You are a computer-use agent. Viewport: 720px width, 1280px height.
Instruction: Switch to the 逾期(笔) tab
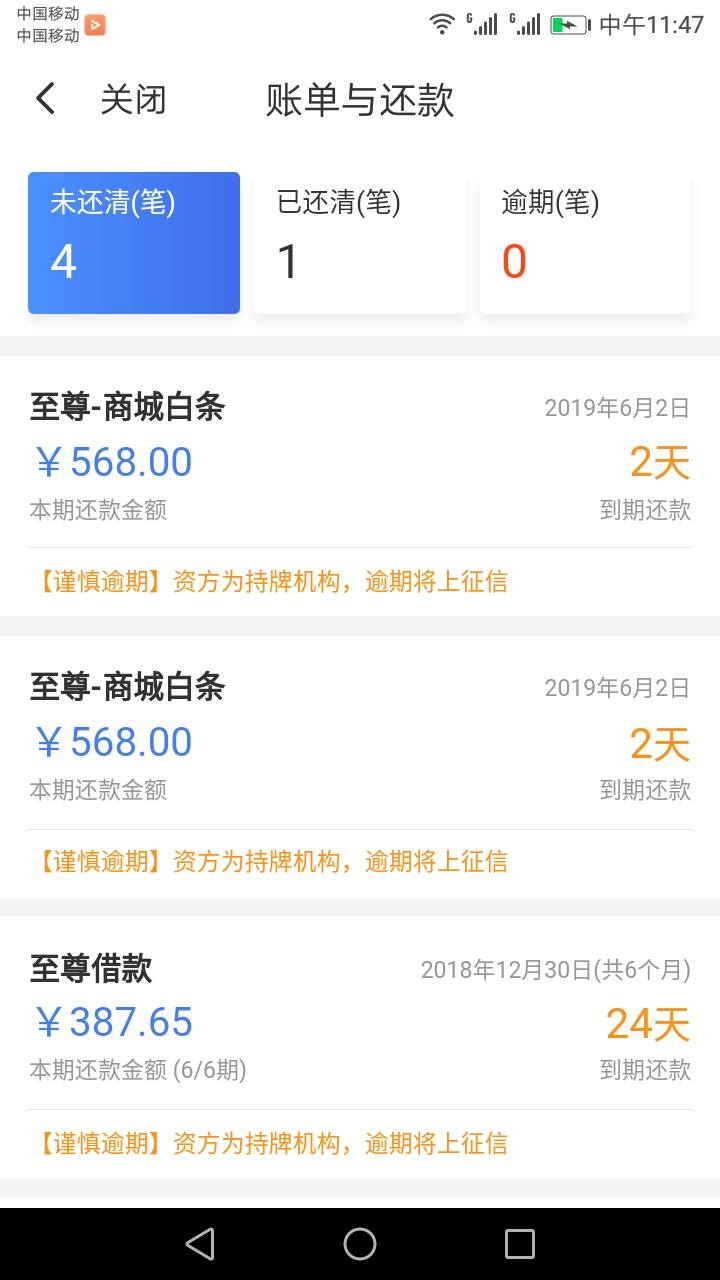pos(585,243)
